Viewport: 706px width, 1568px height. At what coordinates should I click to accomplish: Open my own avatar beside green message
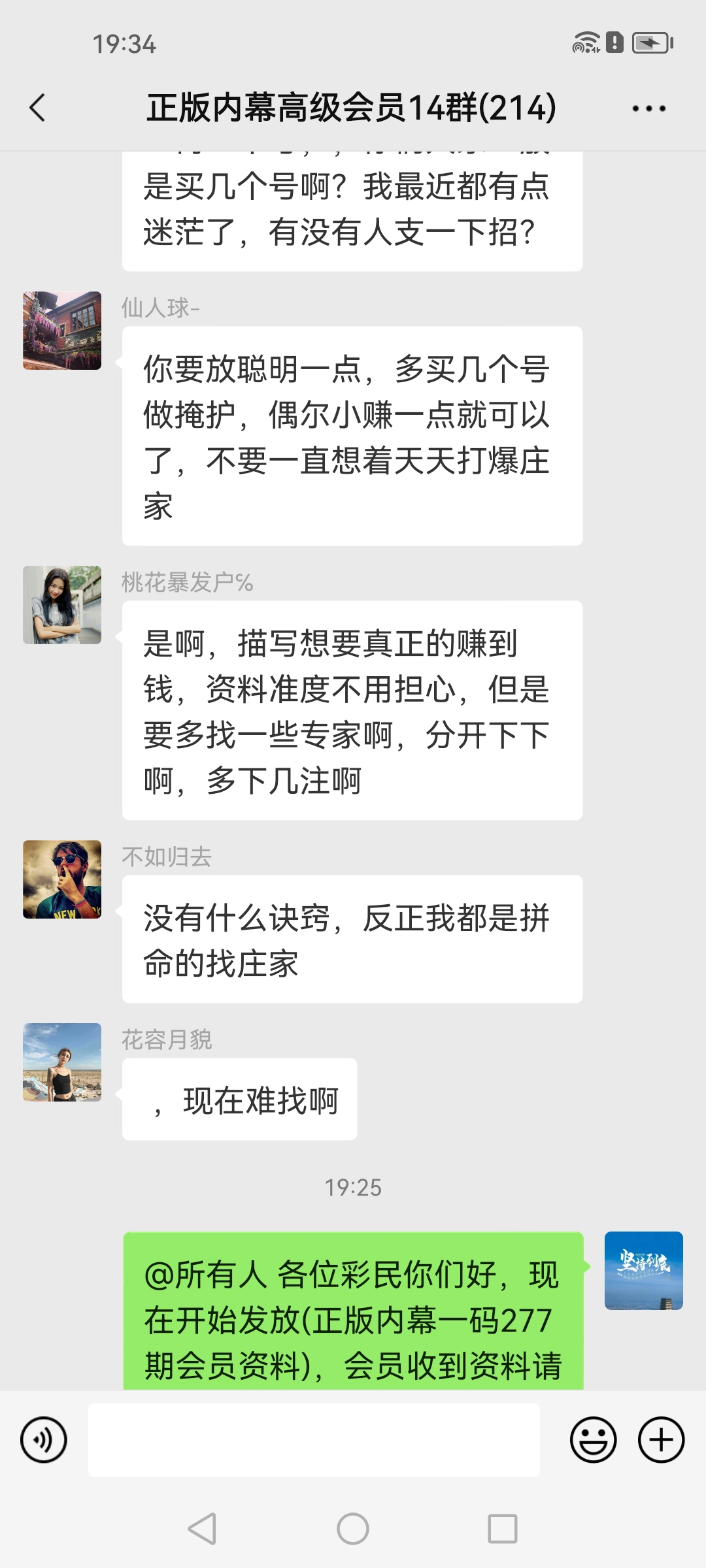[643, 1271]
